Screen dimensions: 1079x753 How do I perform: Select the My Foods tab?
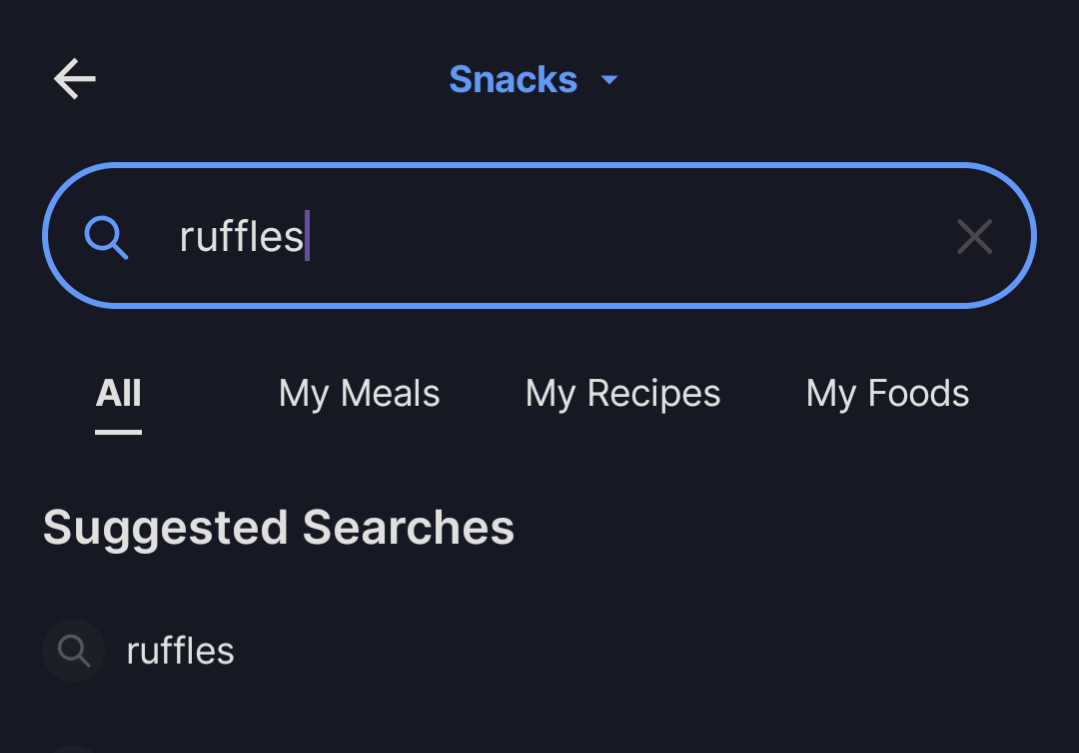[887, 394]
